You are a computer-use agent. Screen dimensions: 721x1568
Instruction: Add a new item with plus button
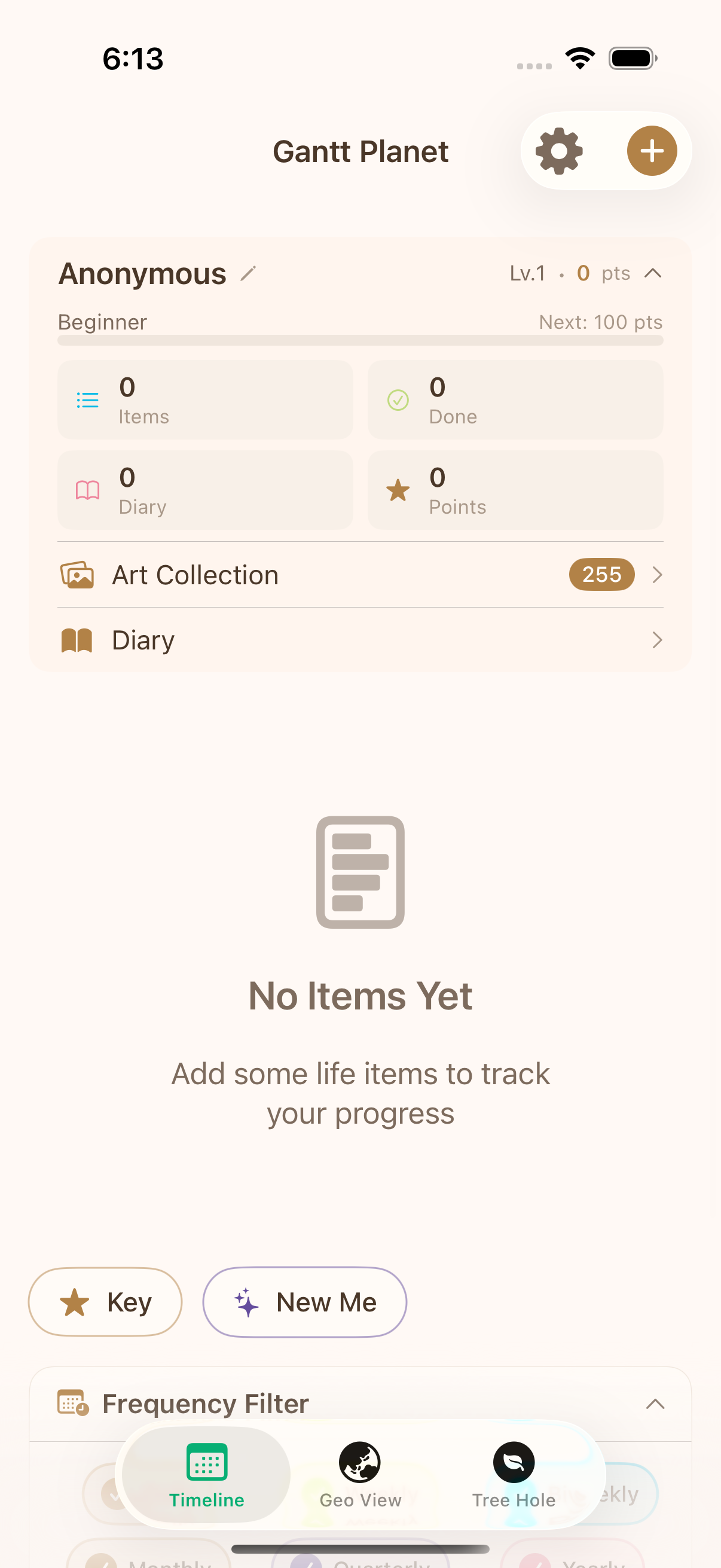(652, 151)
